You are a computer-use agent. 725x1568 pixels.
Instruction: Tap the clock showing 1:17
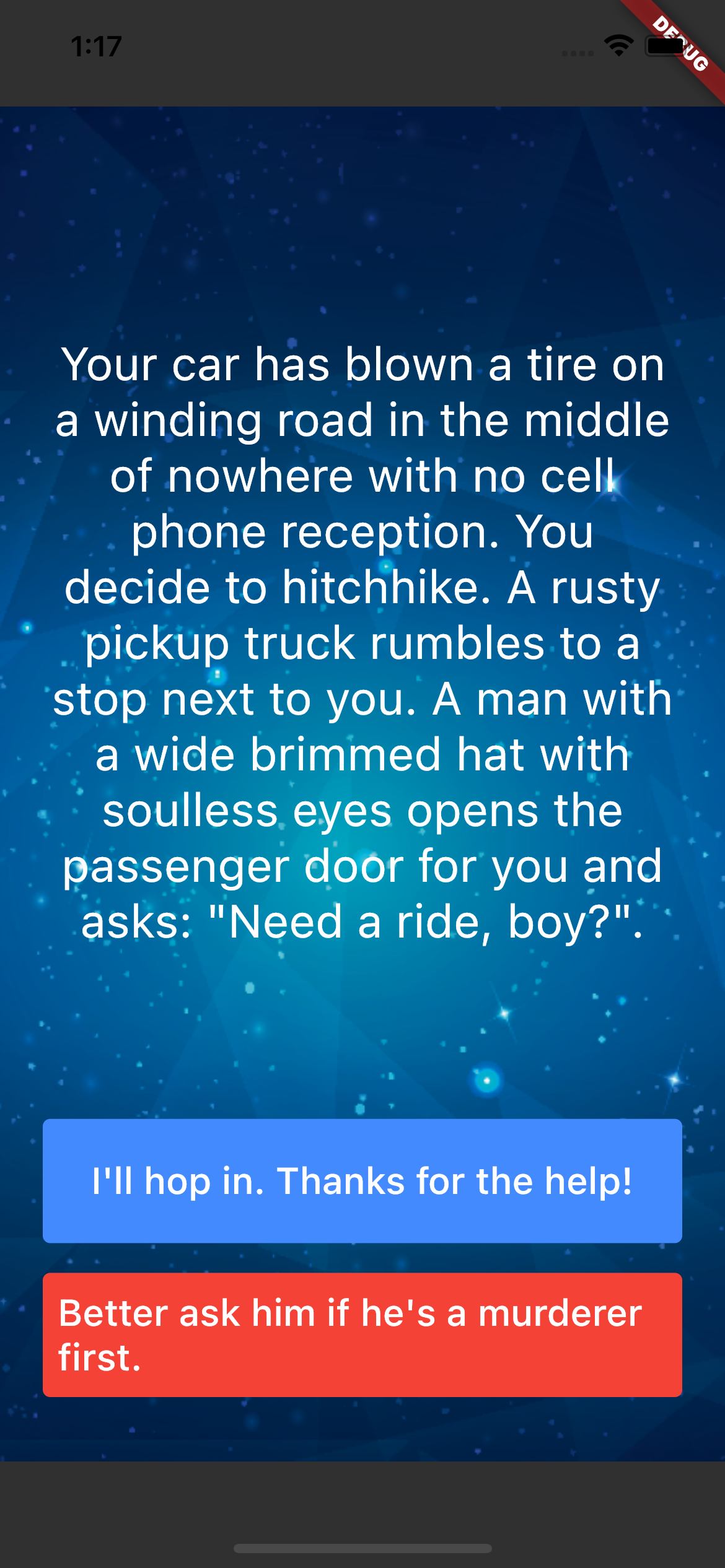click(96, 45)
